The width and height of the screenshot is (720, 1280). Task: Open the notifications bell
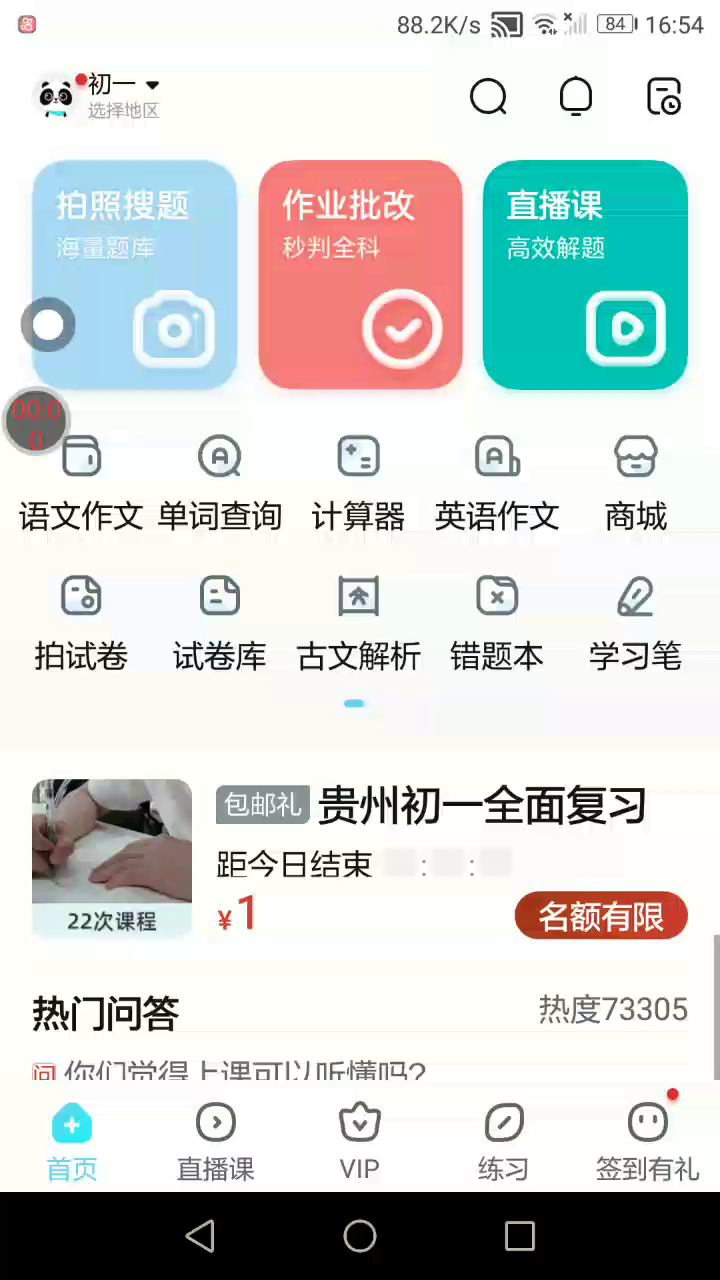[576, 97]
